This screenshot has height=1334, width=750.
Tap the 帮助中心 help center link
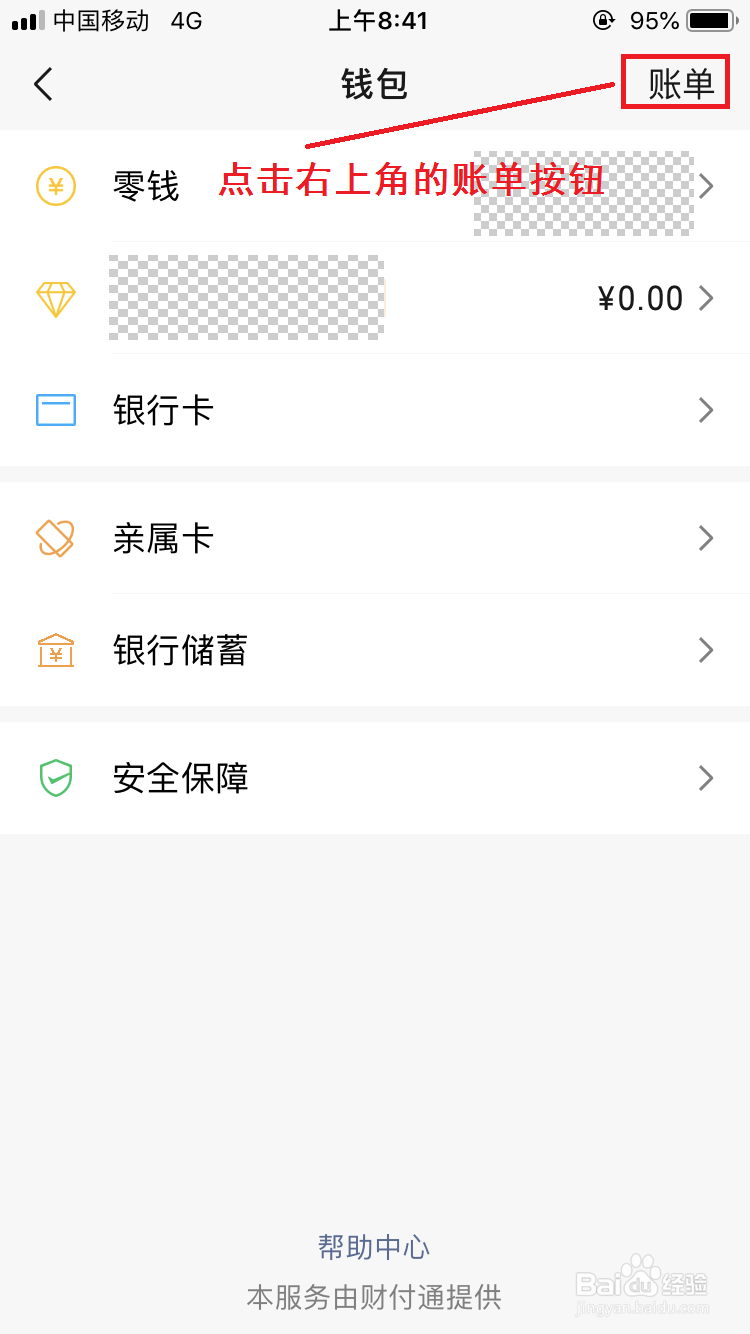(374, 1247)
